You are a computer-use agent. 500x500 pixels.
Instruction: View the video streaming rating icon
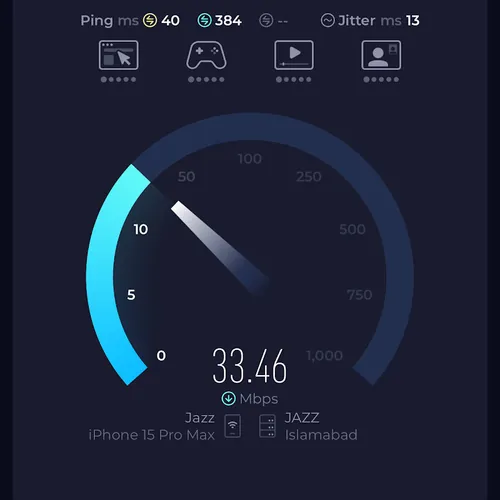pyautogui.click(x=294, y=55)
